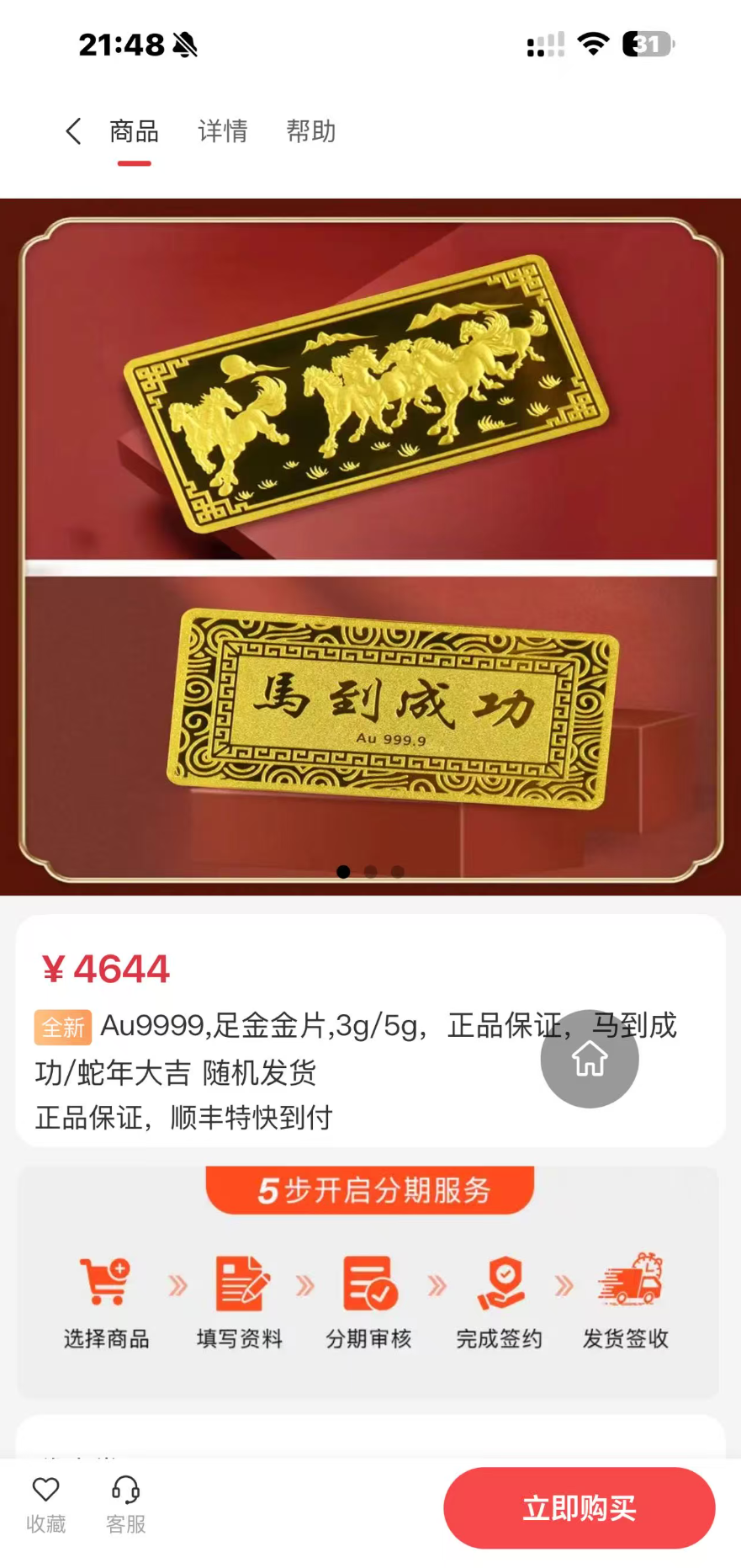Go back using the arrow icon

pyautogui.click(x=74, y=131)
